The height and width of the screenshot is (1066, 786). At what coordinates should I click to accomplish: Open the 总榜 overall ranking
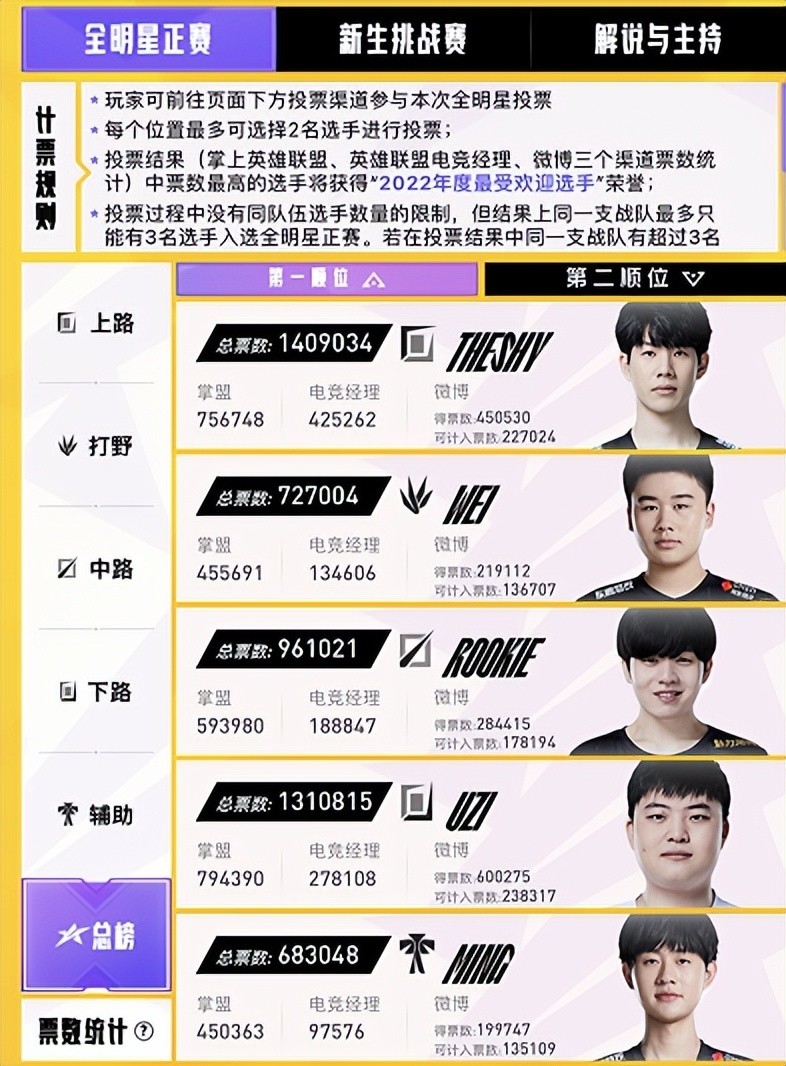[x=97, y=936]
